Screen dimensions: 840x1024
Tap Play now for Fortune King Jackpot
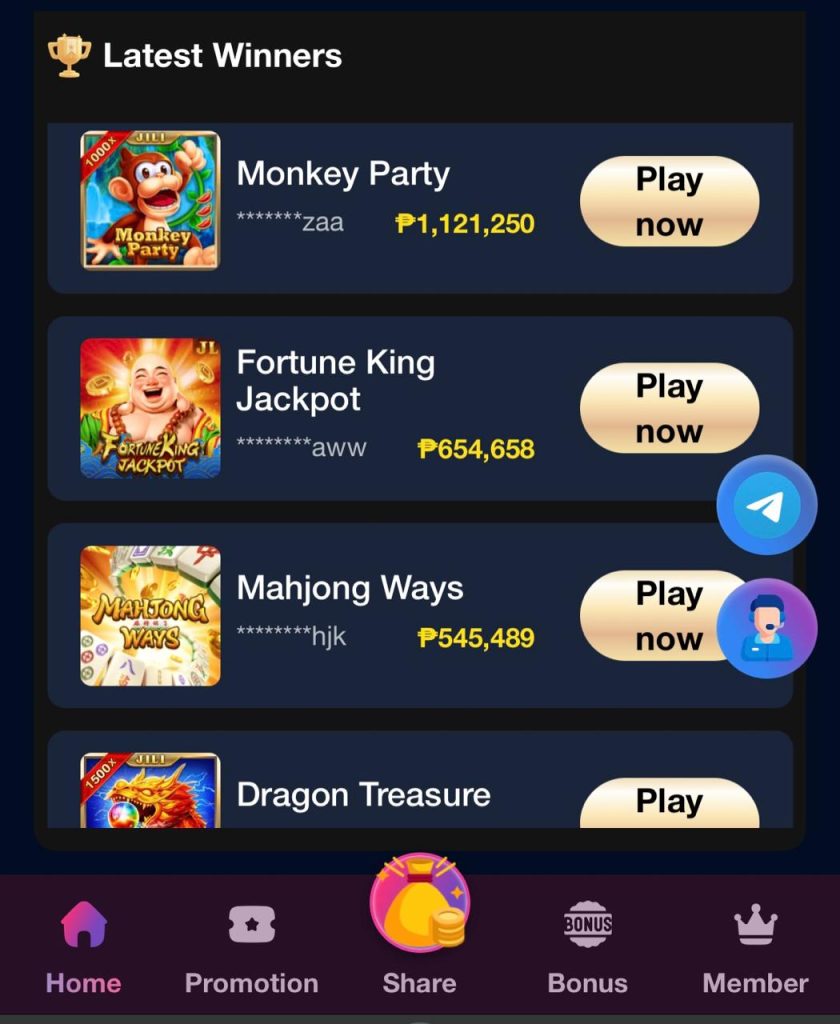click(669, 408)
